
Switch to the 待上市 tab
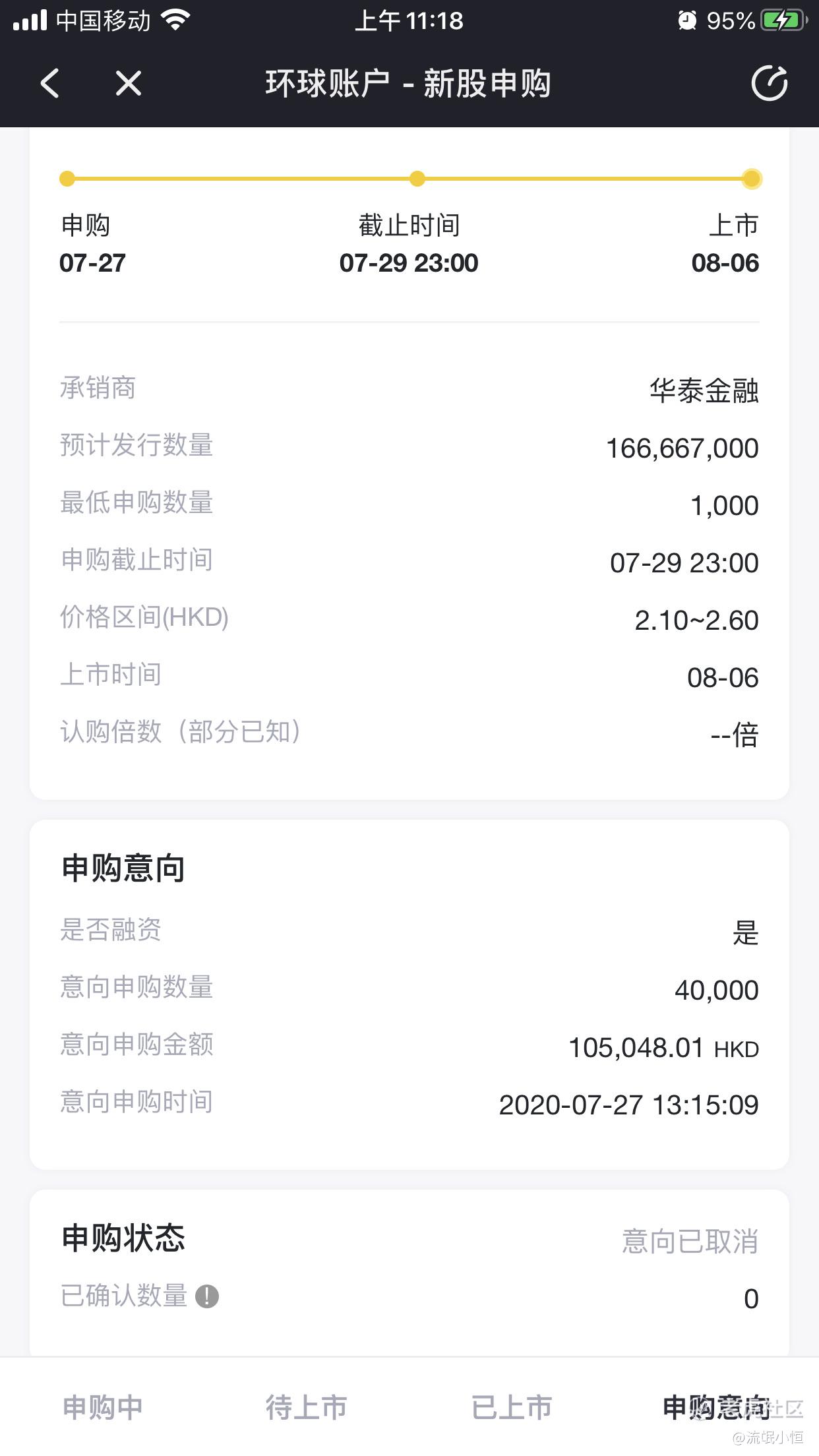[307, 1407]
